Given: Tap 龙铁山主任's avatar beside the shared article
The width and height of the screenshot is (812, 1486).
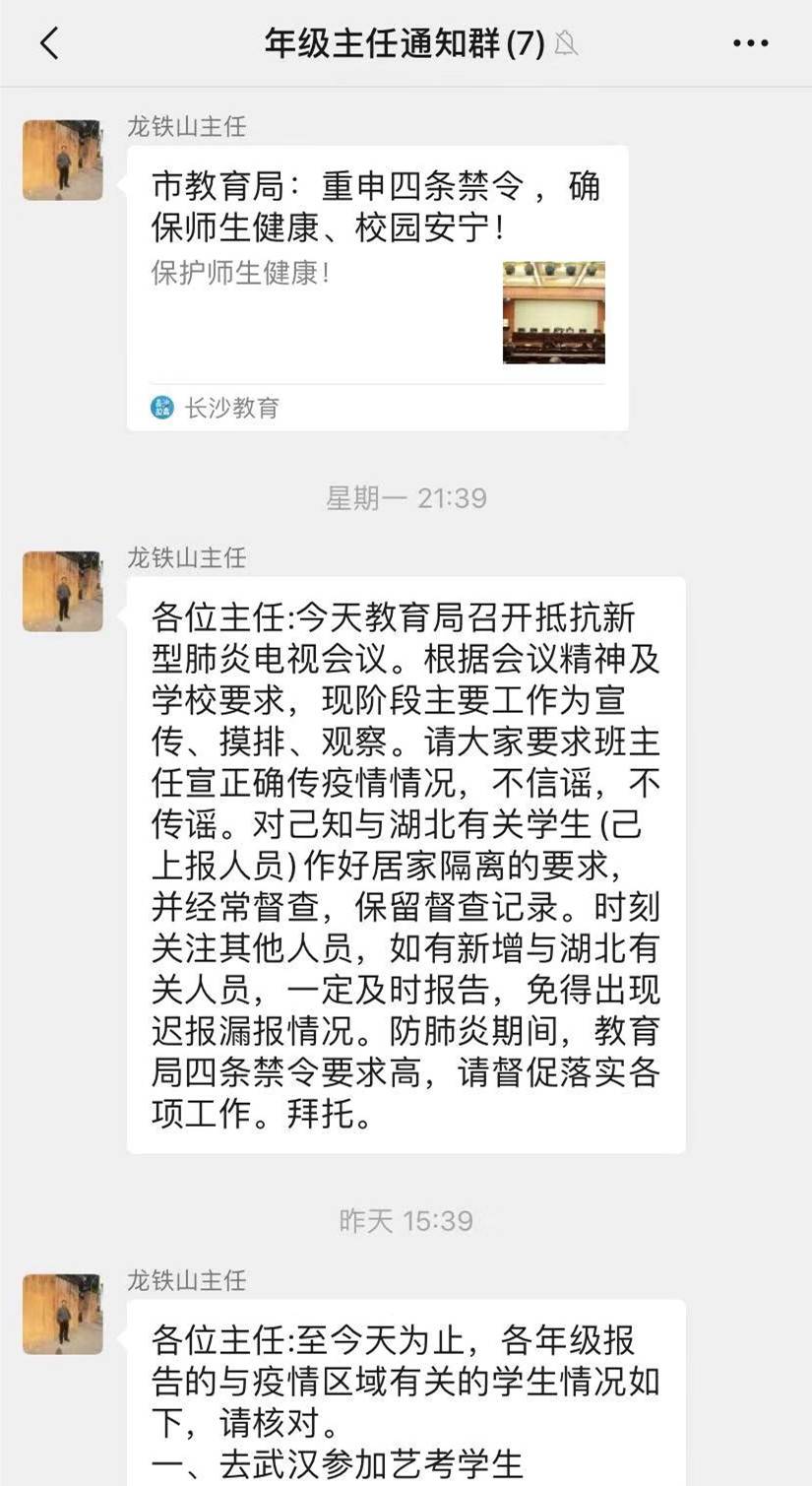Looking at the screenshot, I should [63, 161].
